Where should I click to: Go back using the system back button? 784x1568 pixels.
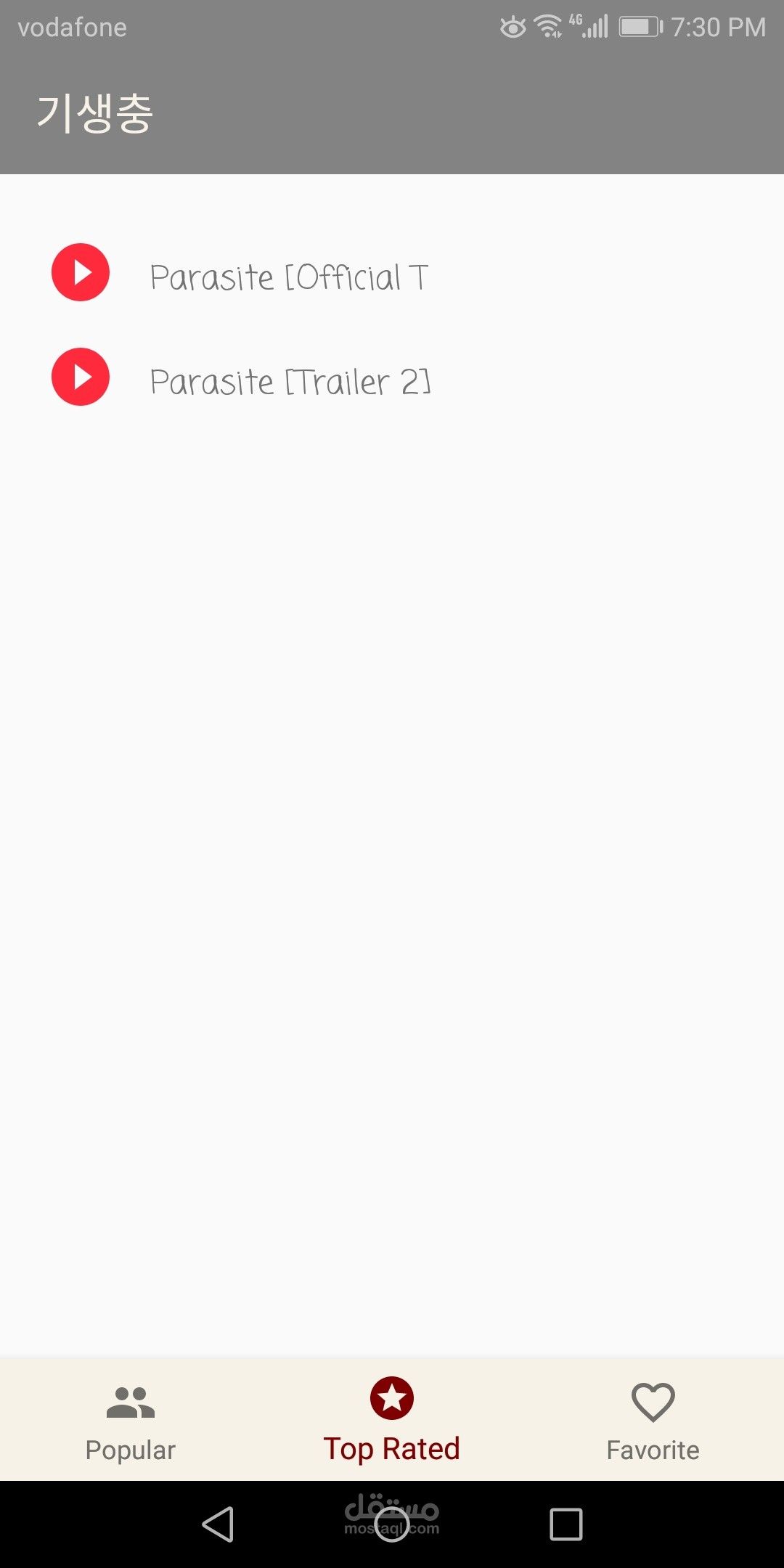point(218,1524)
